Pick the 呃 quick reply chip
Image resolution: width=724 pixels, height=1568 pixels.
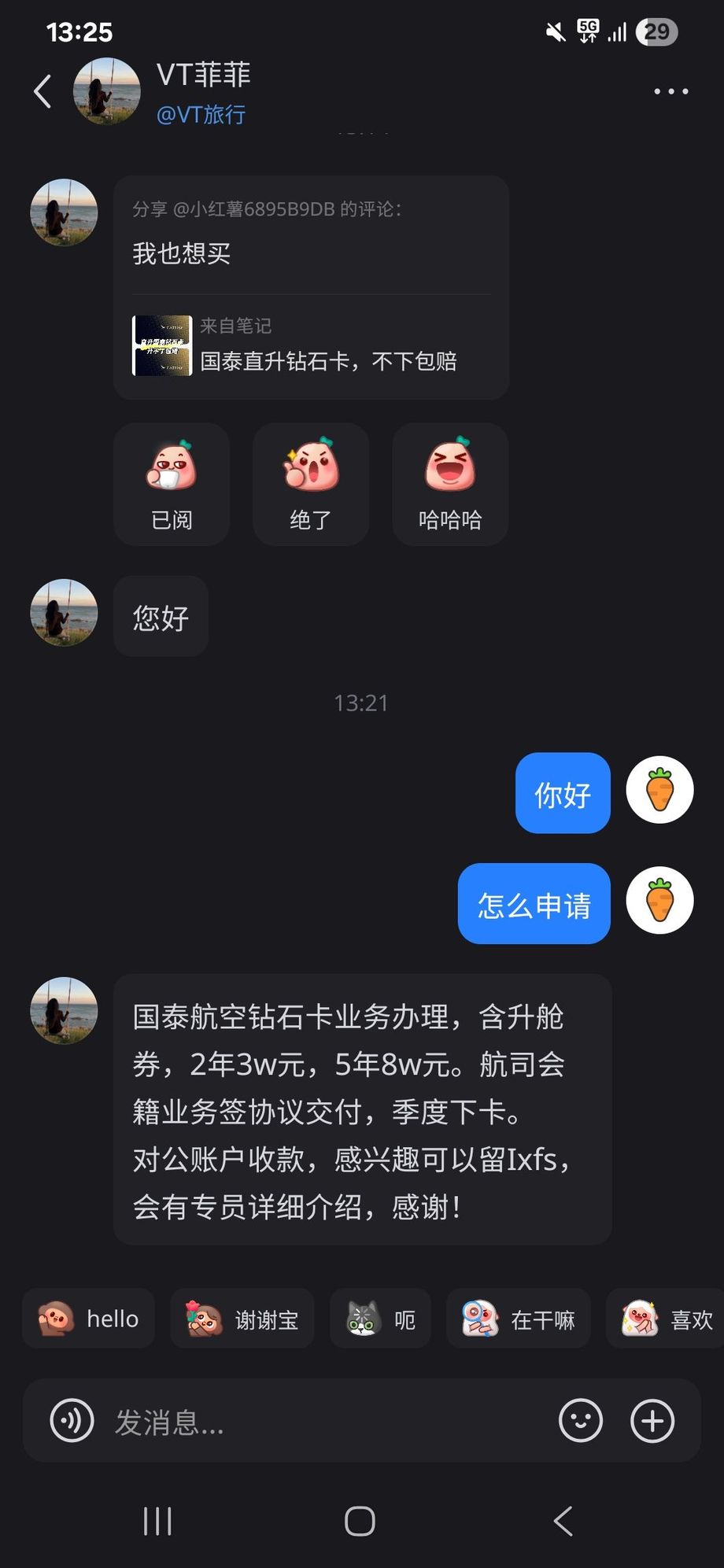[380, 1319]
